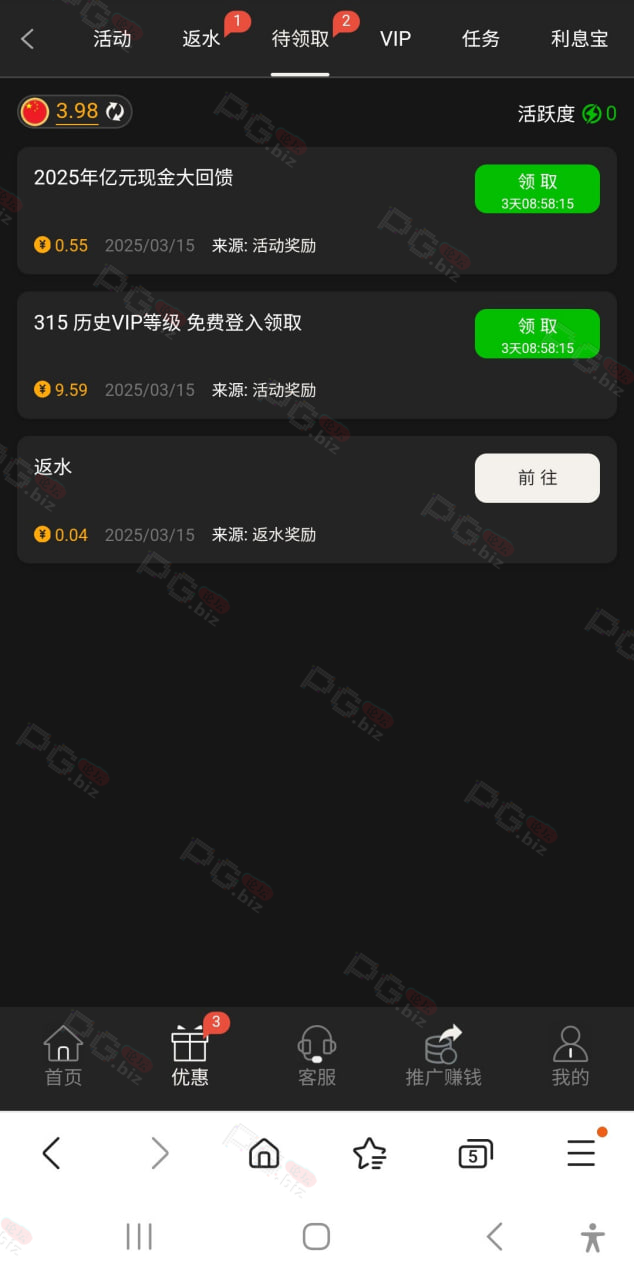The width and height of the screenshot is (634, 1280).
Task: Open the 利息宝 tab
Action: click(579, 39)
